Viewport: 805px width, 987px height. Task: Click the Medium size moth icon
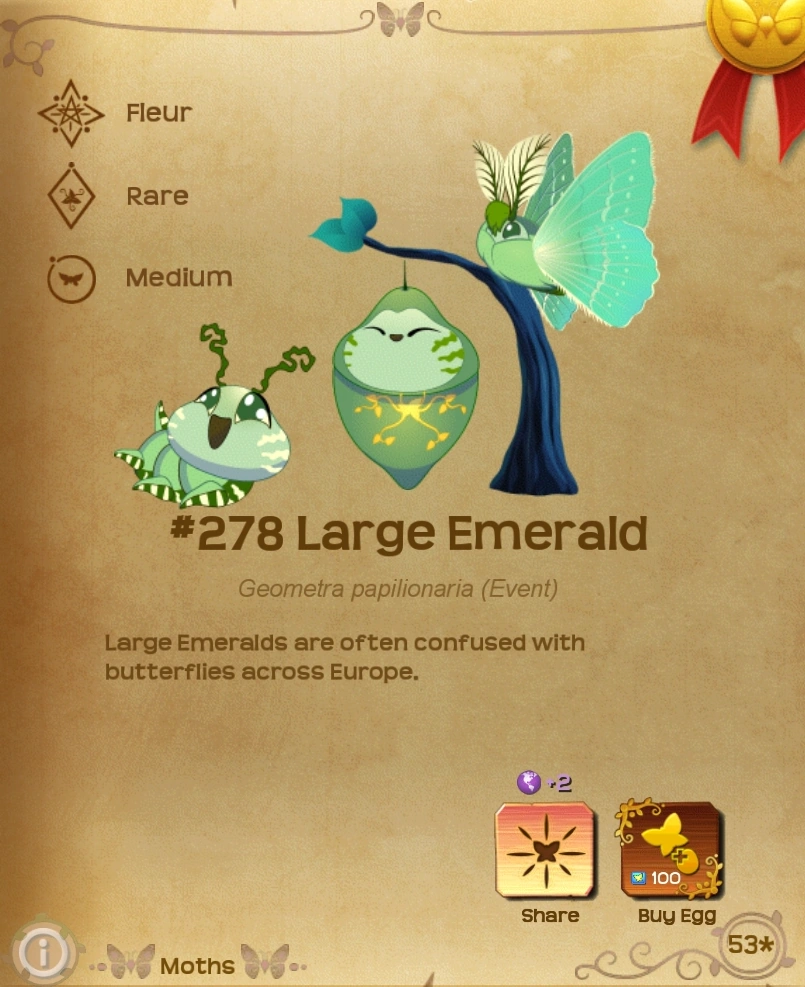point(70,278)
